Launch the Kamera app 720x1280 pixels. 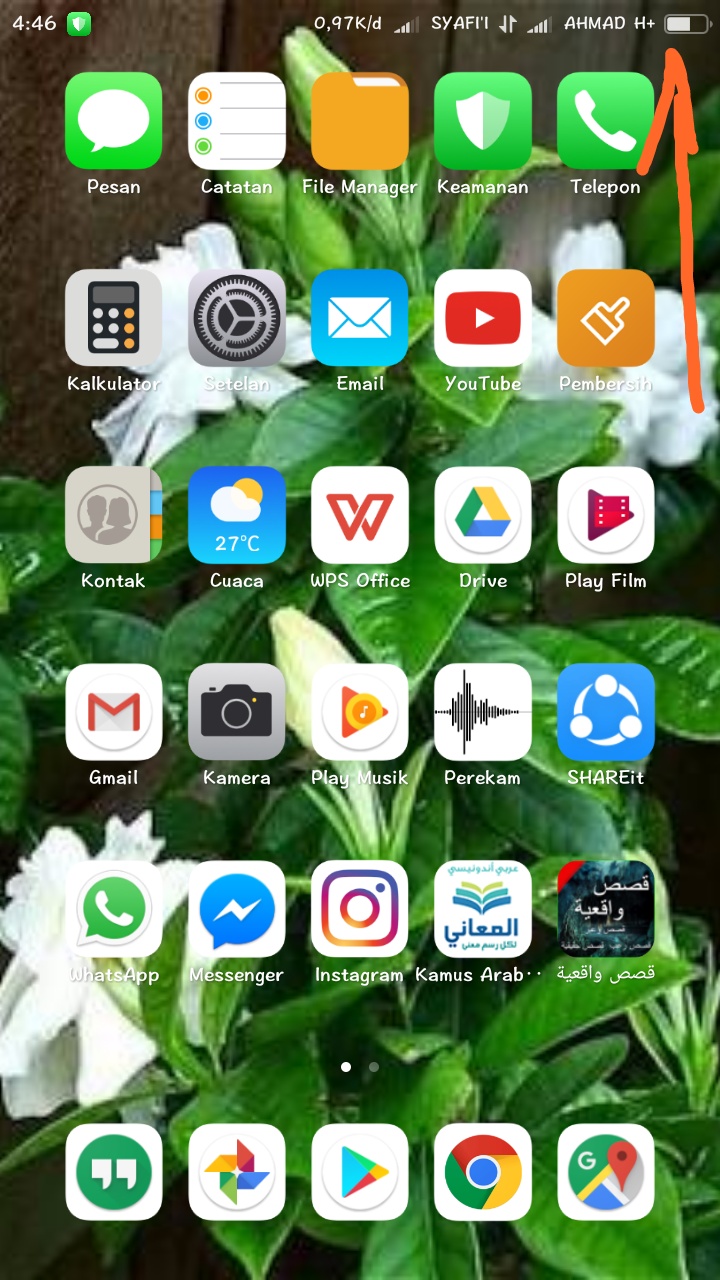pos(237,712)
